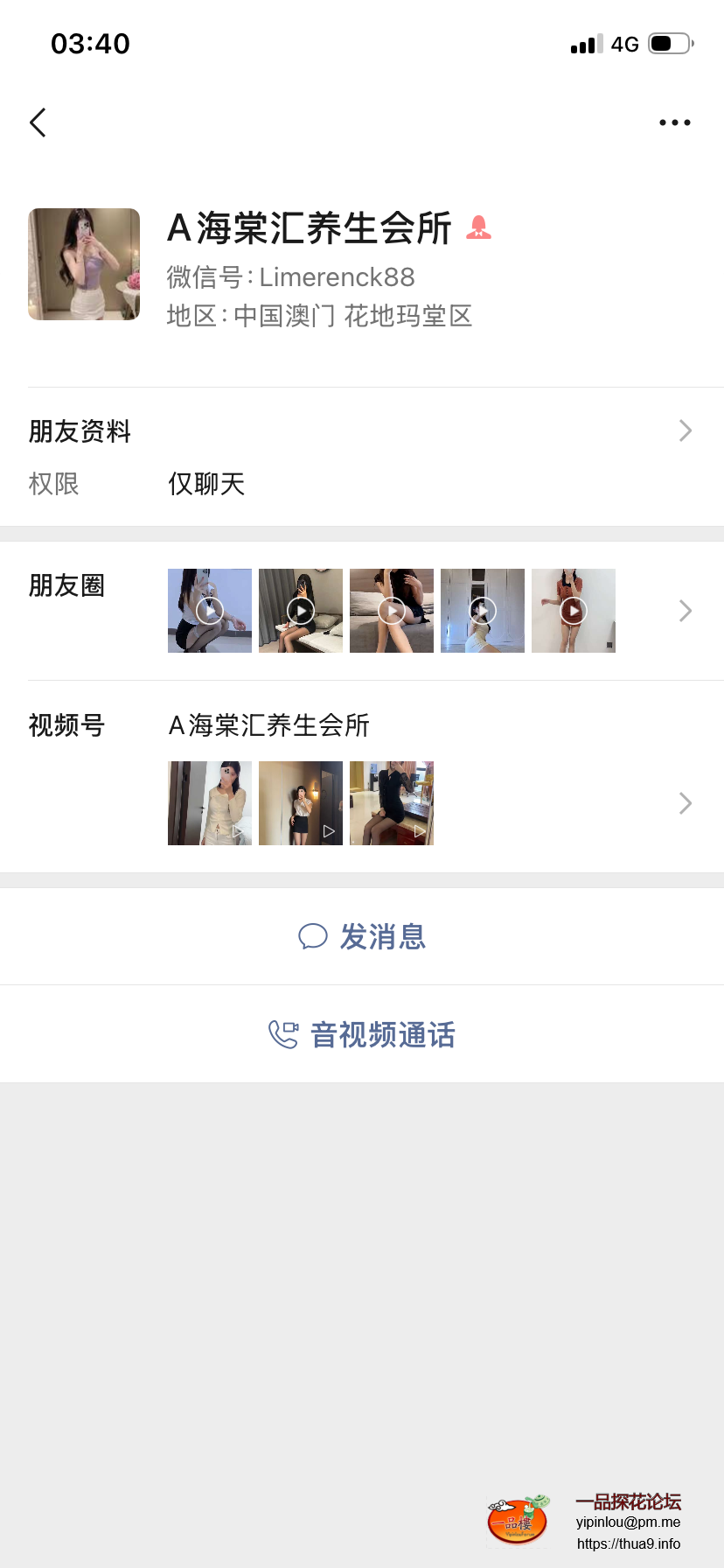Open the 朋友圈 moments row
Screen dimensions: 724x1568
tap(360, 611)
